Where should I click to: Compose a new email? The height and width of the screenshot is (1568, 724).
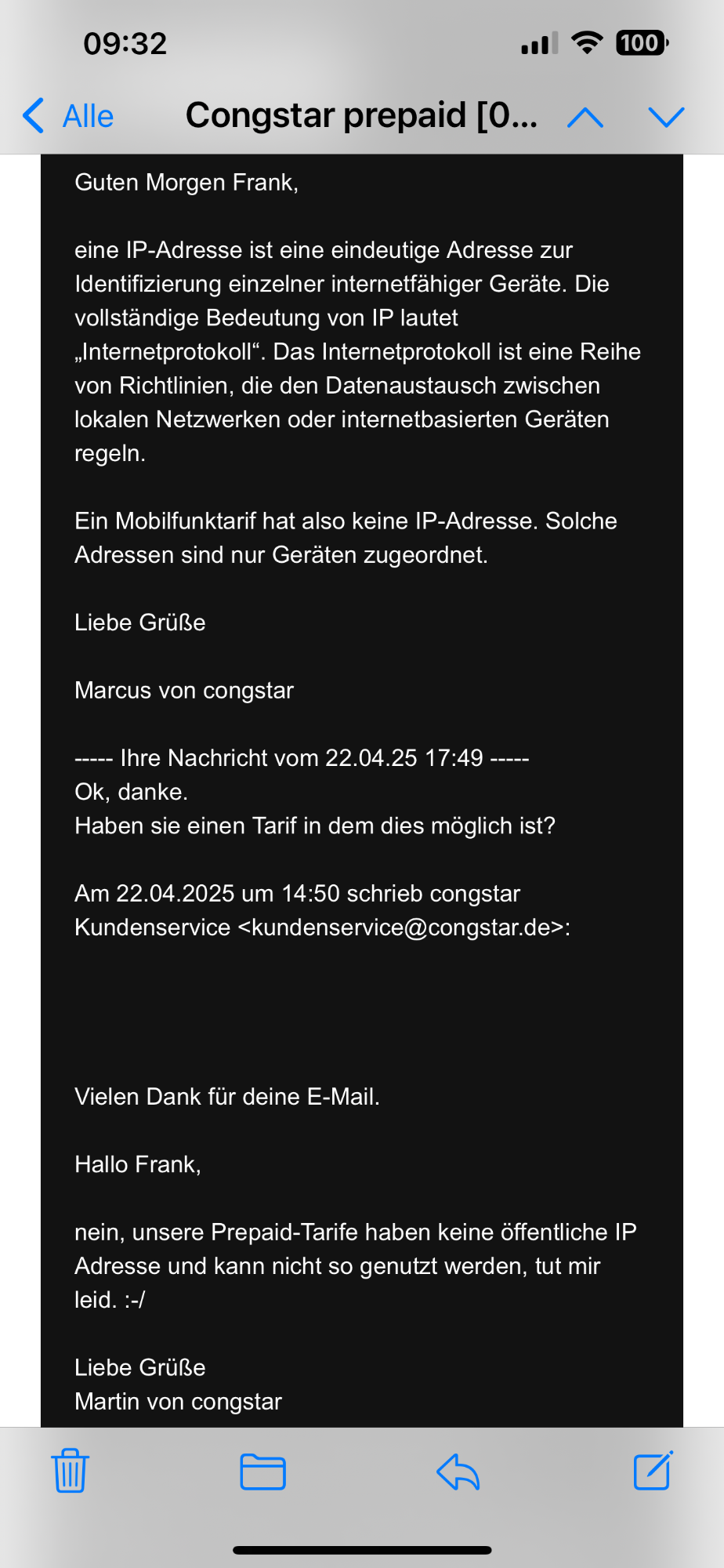point(653,1470)
